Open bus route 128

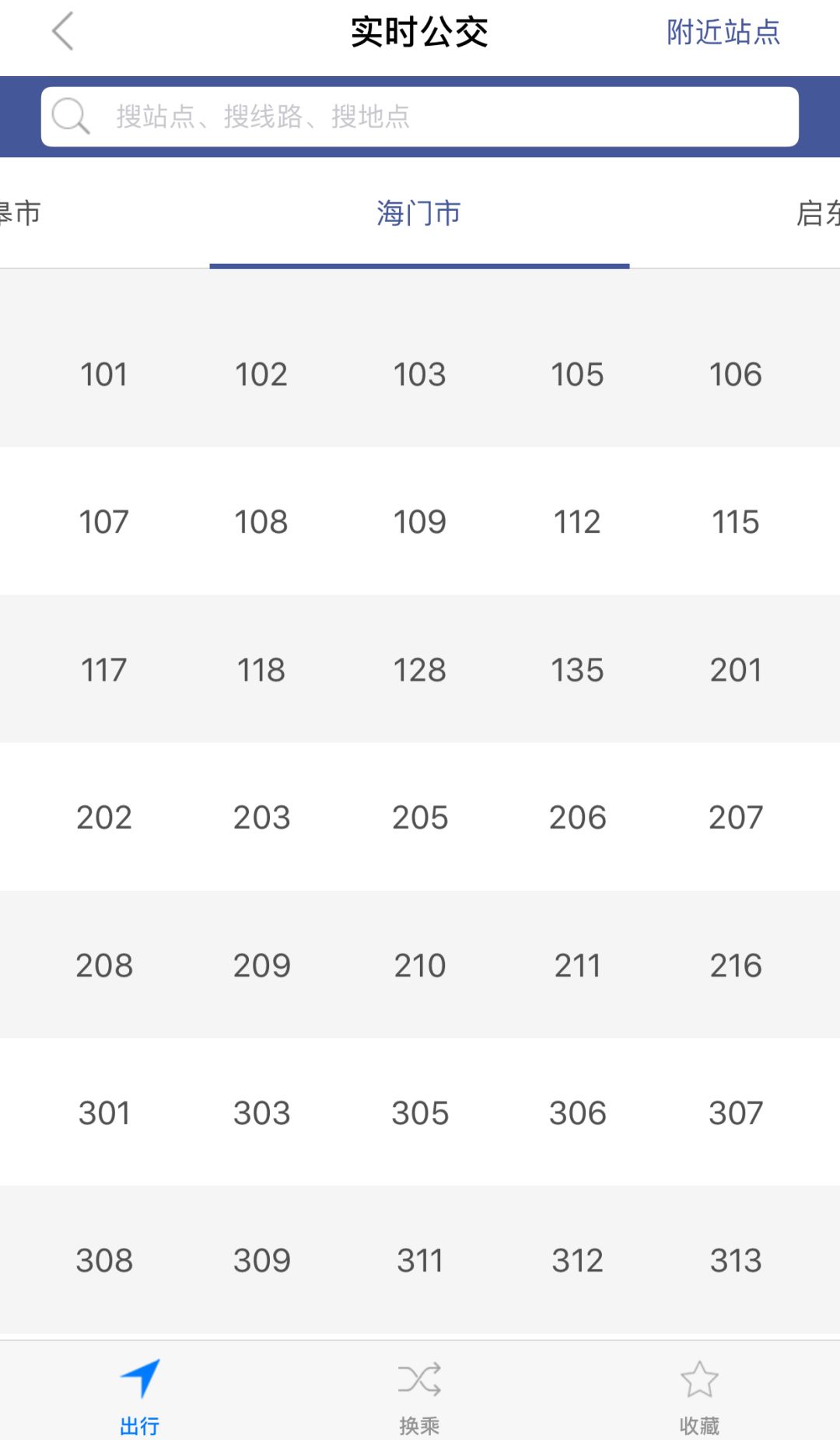[420, 670]
